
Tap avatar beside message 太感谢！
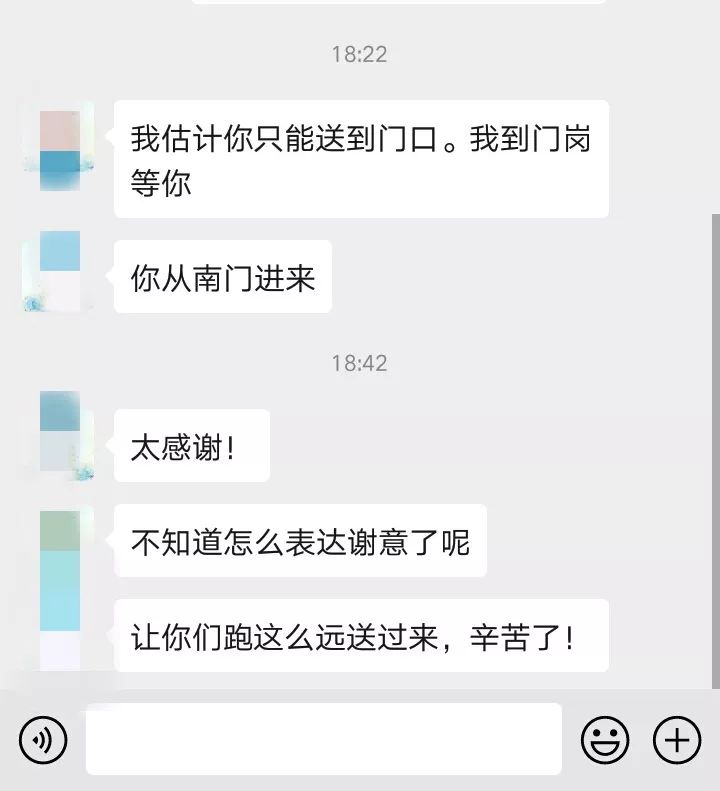click(59, 436)
